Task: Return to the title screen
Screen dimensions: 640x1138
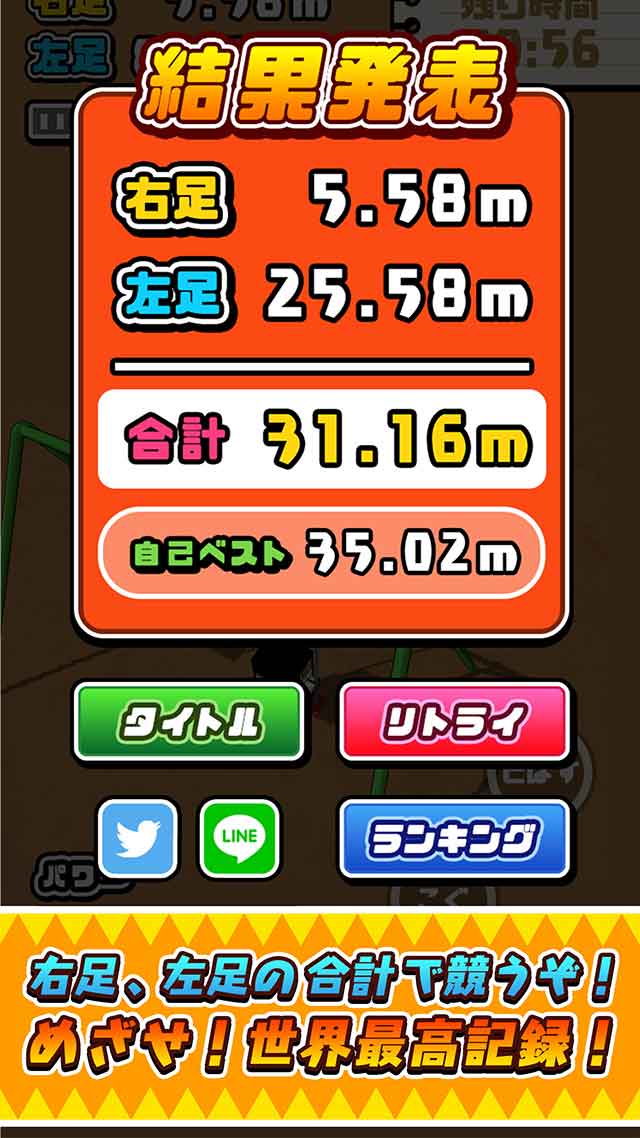Action: pos(188,721)
